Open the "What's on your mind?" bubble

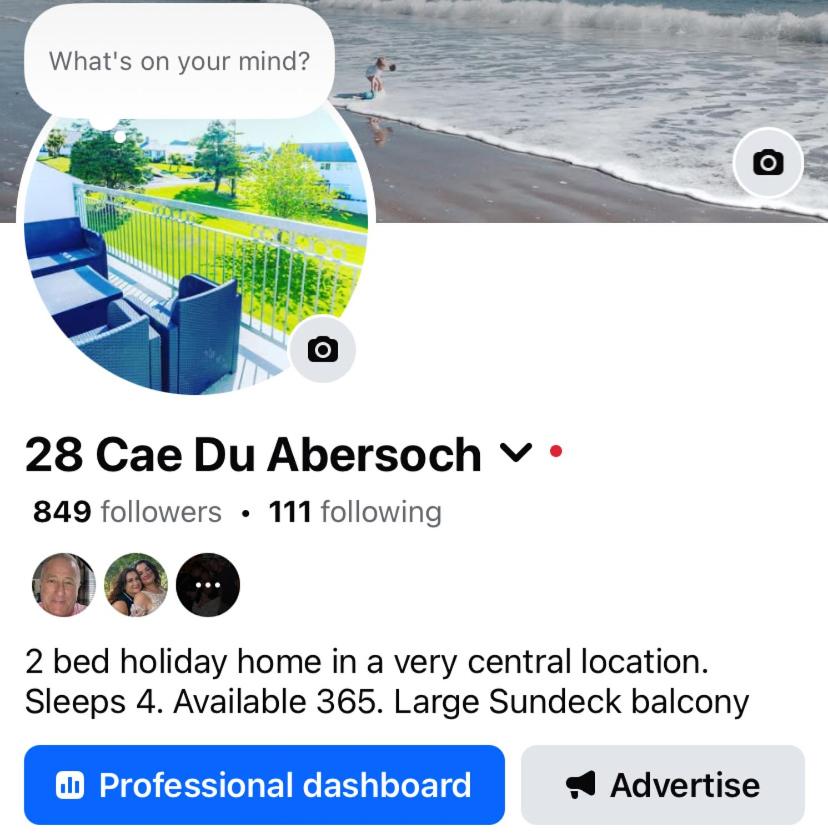point(179,62)
